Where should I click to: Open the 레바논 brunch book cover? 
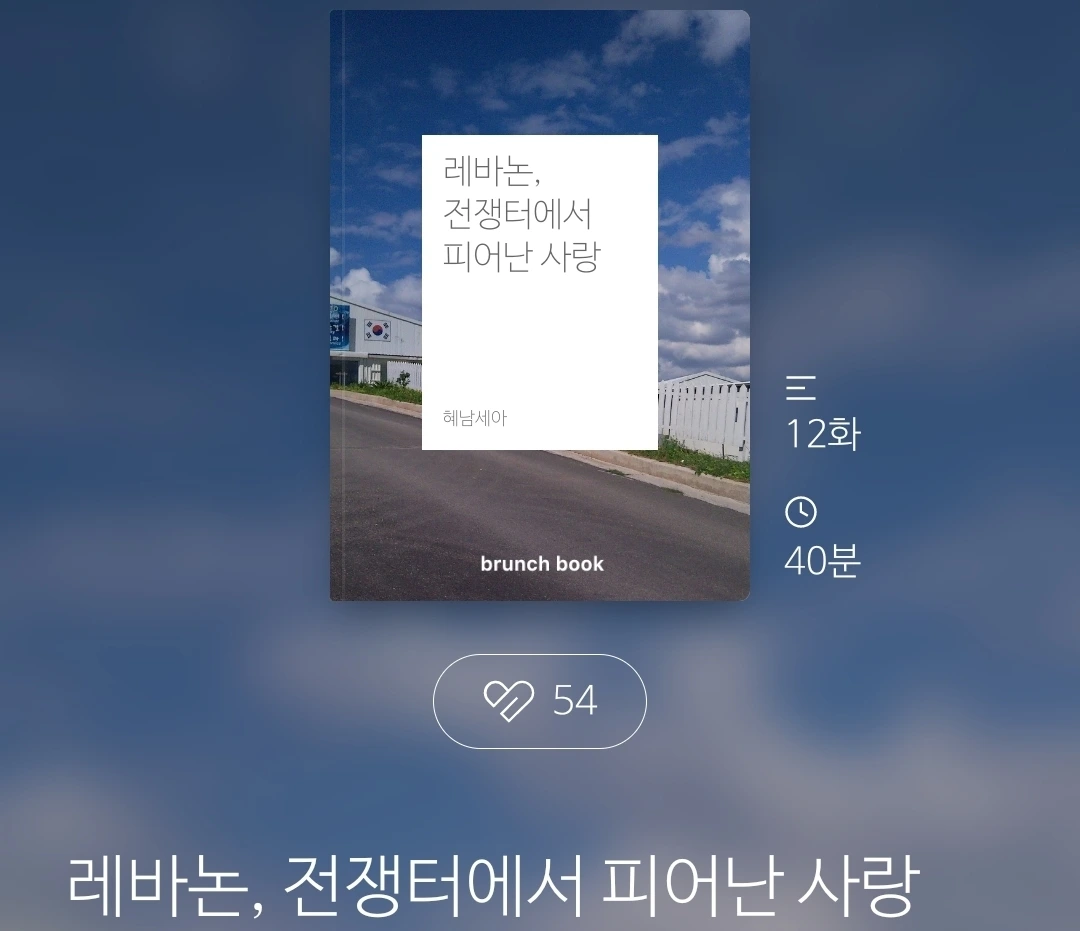click(x=539, y=305)
